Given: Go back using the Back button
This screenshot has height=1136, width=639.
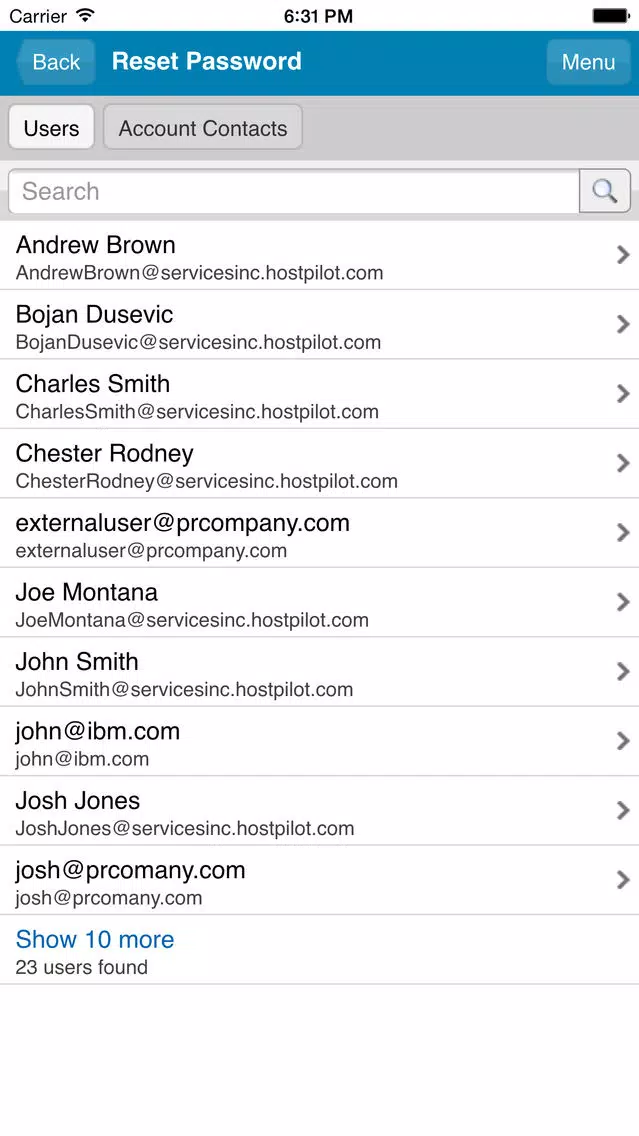Looking at the screenshot, I should tap(56, 62).
